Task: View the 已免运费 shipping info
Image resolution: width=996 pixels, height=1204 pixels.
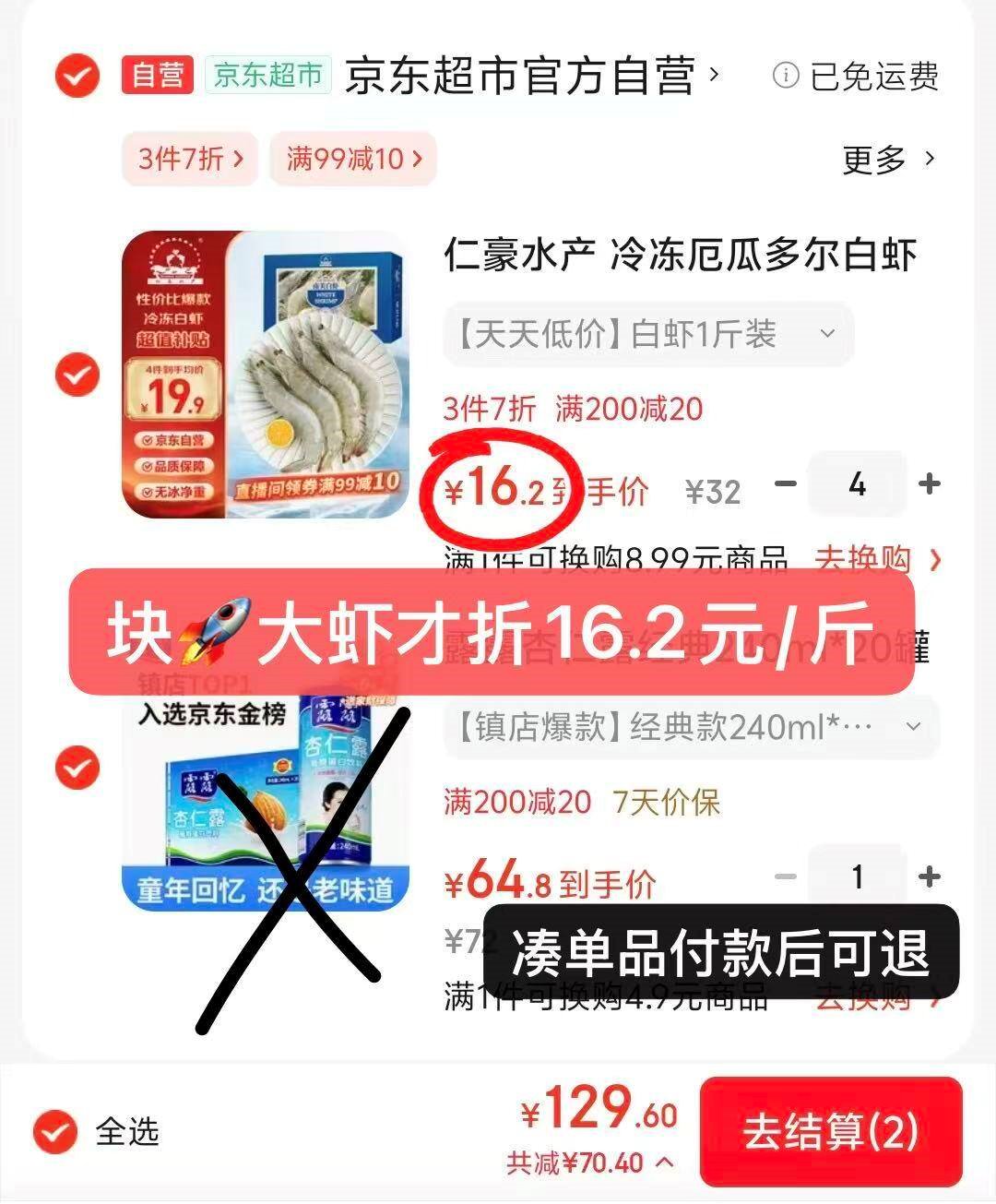Action: 856,76
